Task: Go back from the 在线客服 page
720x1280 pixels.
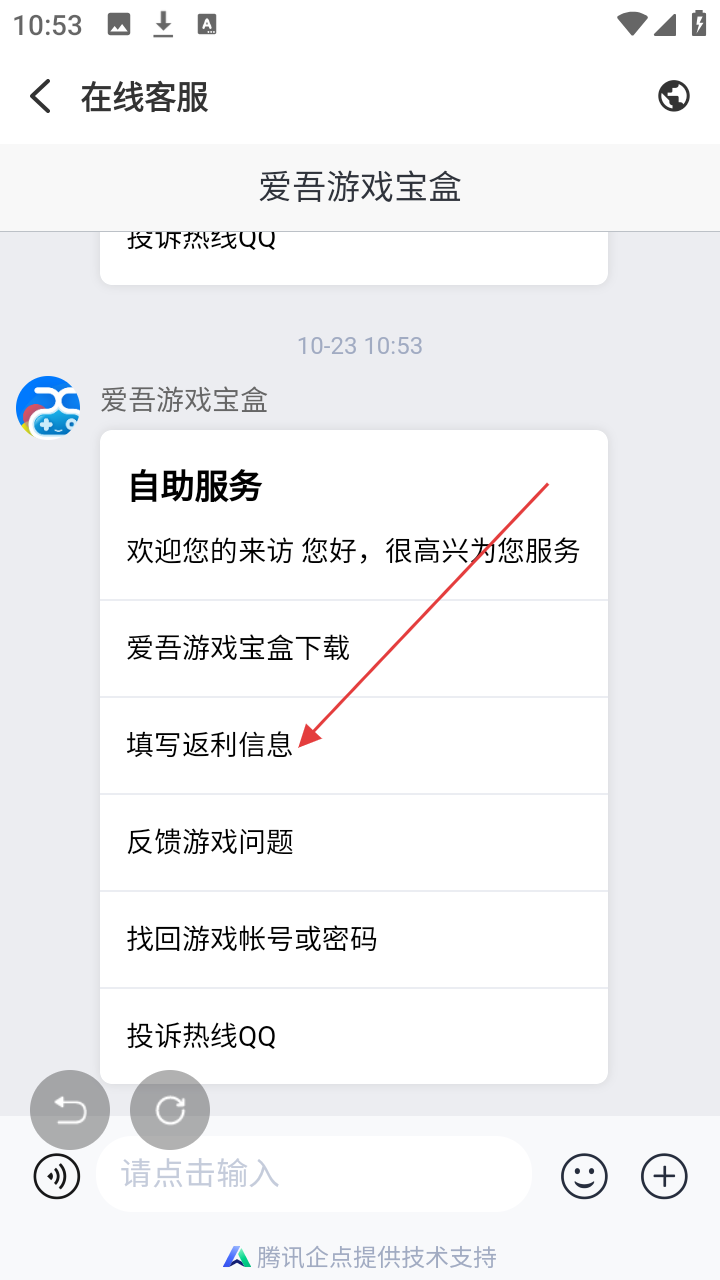Action: [40, 97]
